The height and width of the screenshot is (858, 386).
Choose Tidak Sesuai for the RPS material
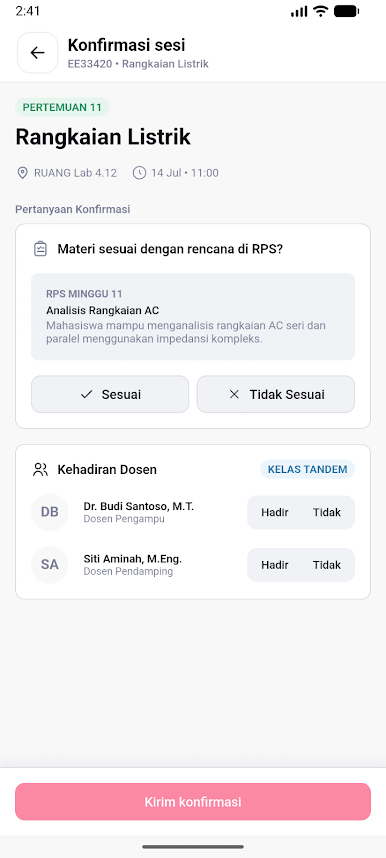(276, 394)
